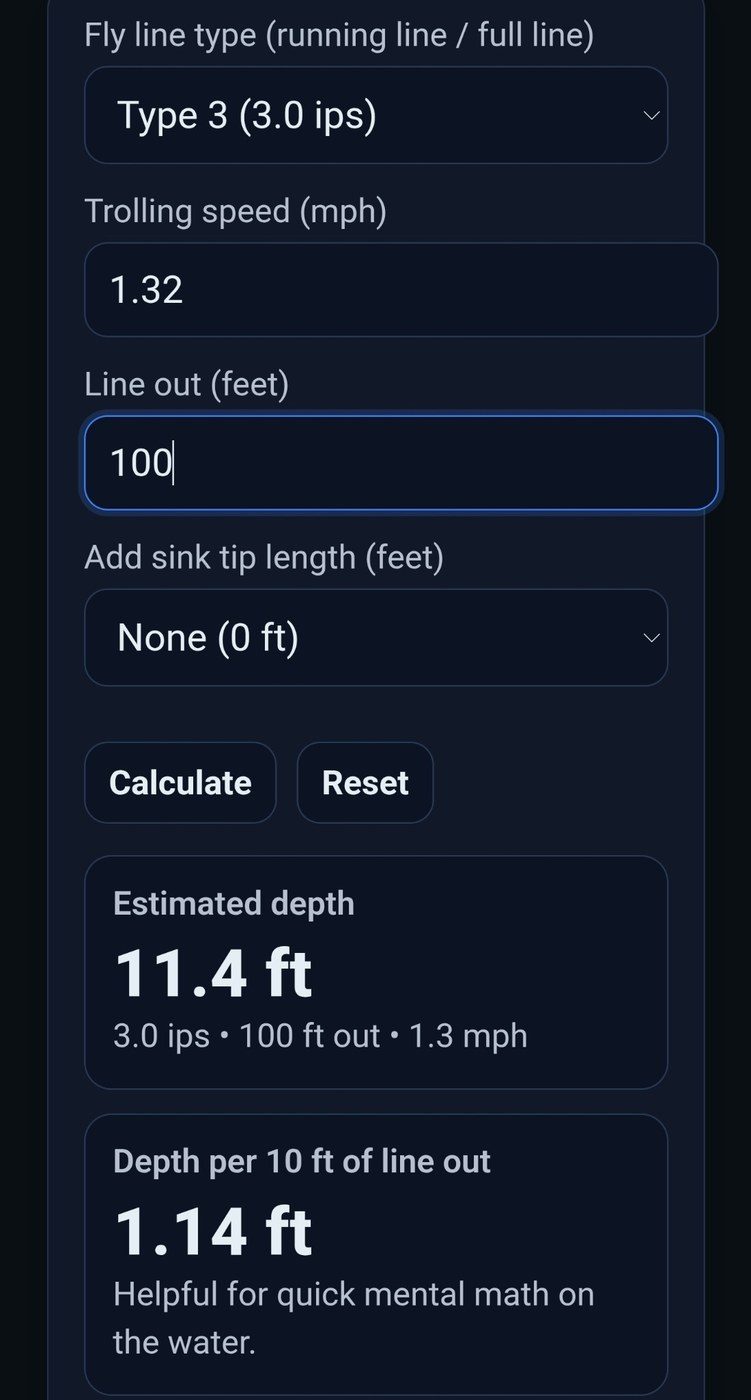The height and width of the screenshot is (1400, 751).
Task: Select the Line out input showing 100
Action: pos(400,462)
